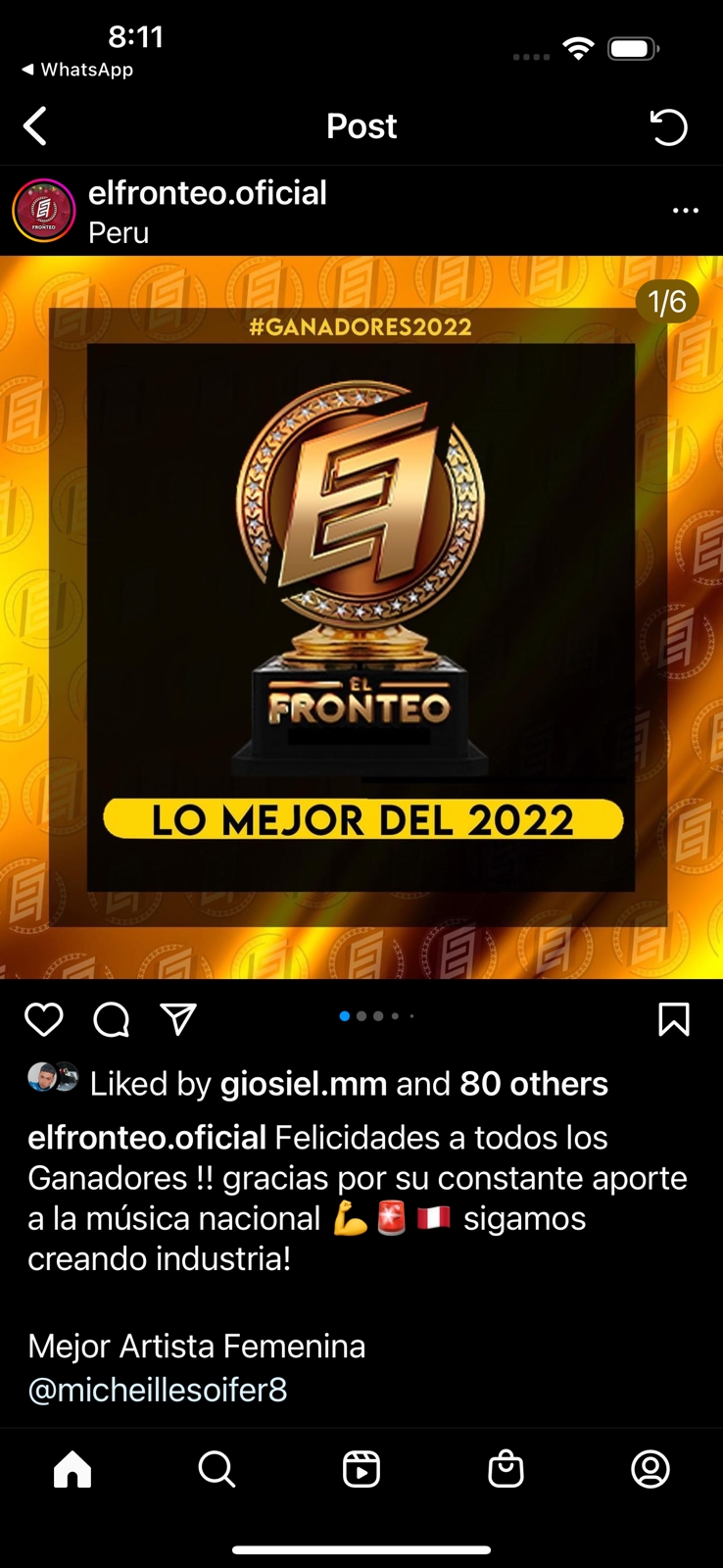Switch to the Profile tab
The height and width of the screenshot is (1568, 723).
[651, 1469]
